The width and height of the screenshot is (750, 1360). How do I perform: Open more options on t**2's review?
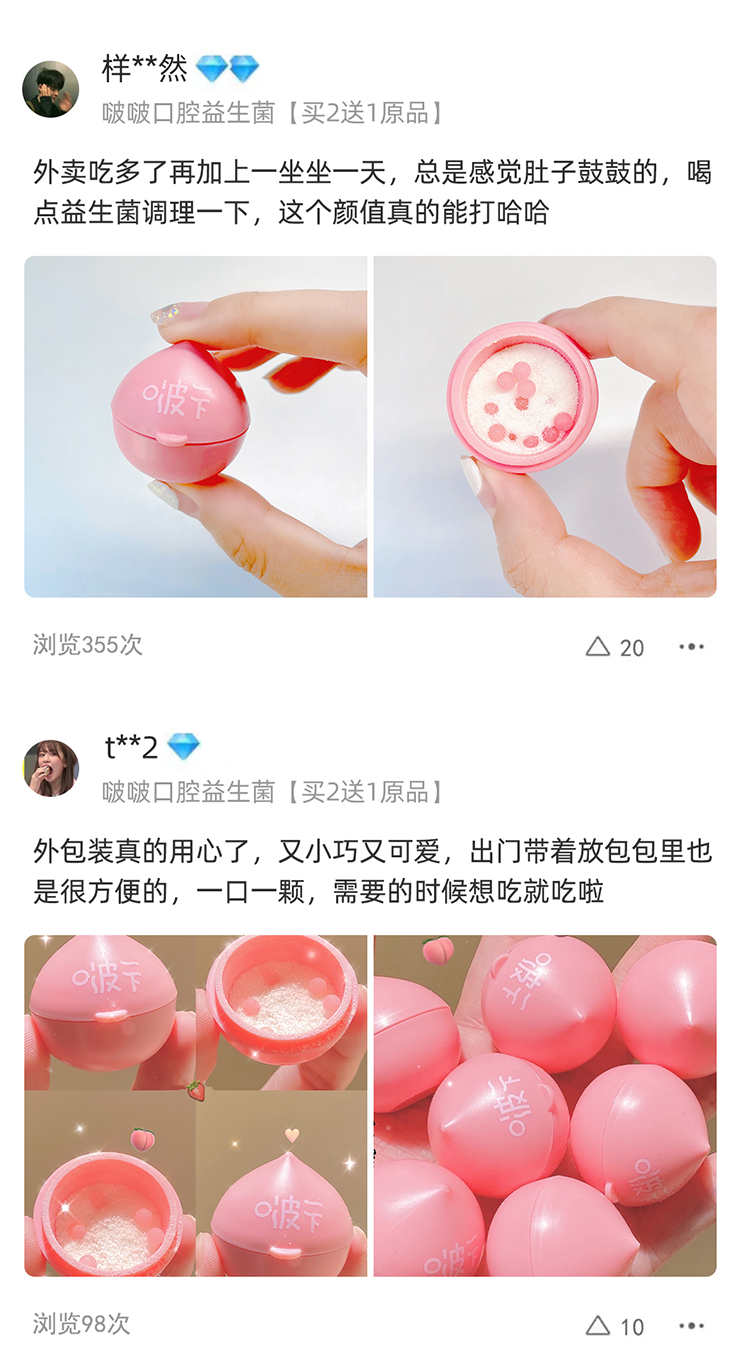pyautogui.click(x=691, y=1326)
